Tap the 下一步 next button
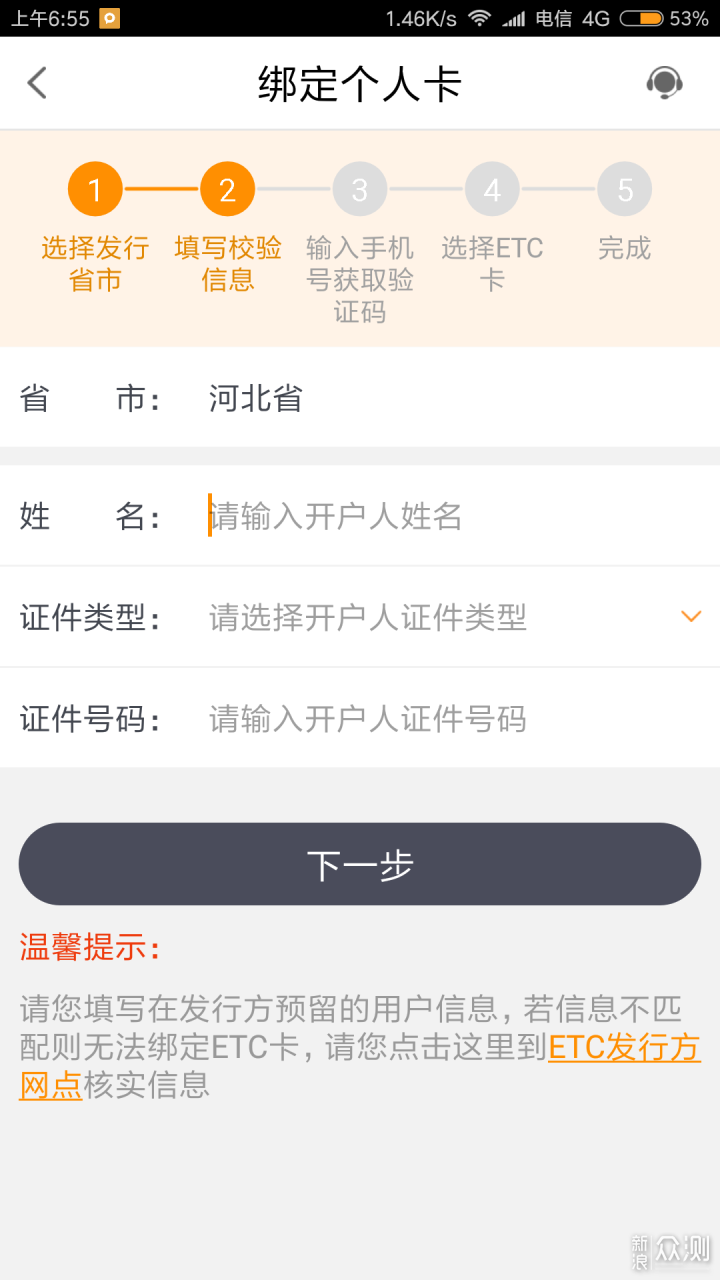720x1280 pixels. tap(360, 863)
